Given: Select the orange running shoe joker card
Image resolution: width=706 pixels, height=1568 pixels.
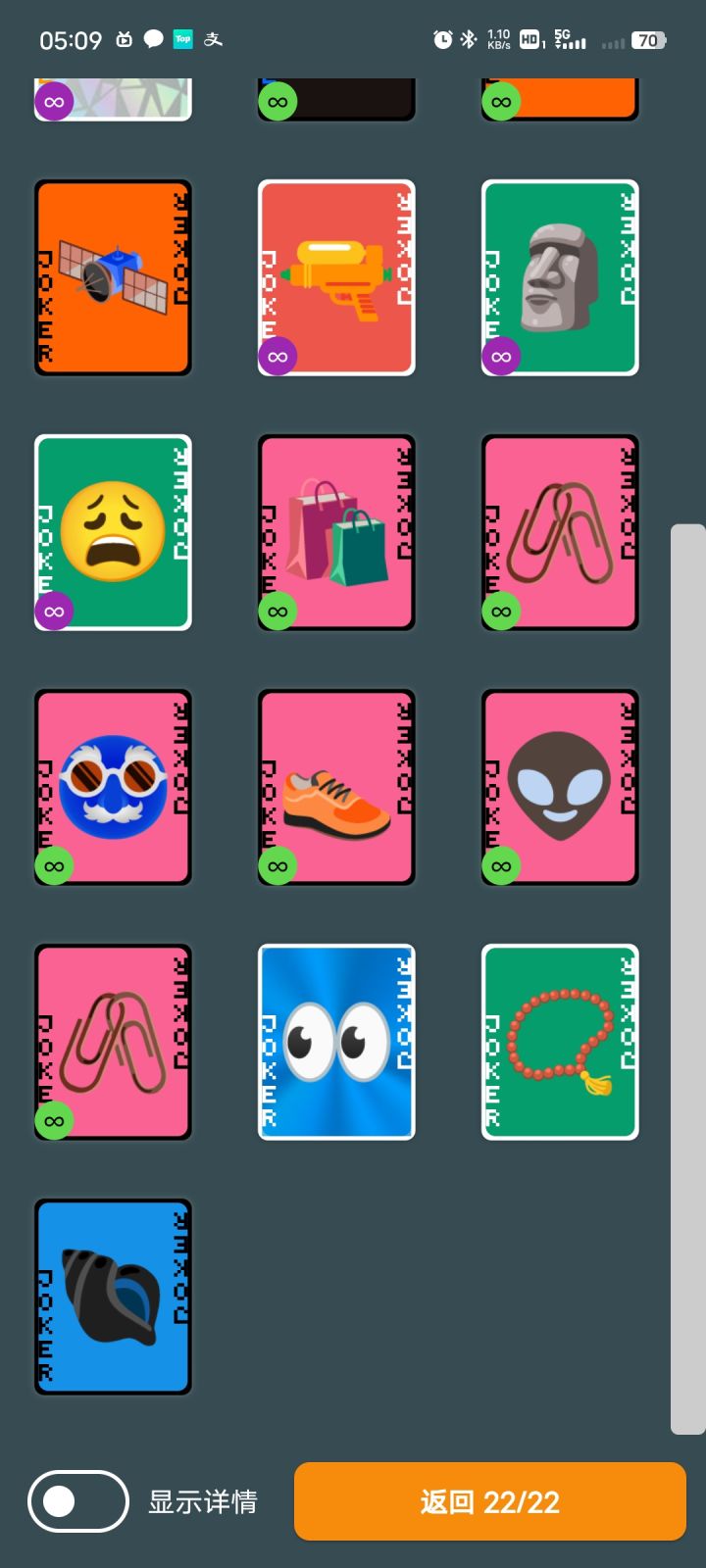Looking at the screenshot, I should pos(335,787).
